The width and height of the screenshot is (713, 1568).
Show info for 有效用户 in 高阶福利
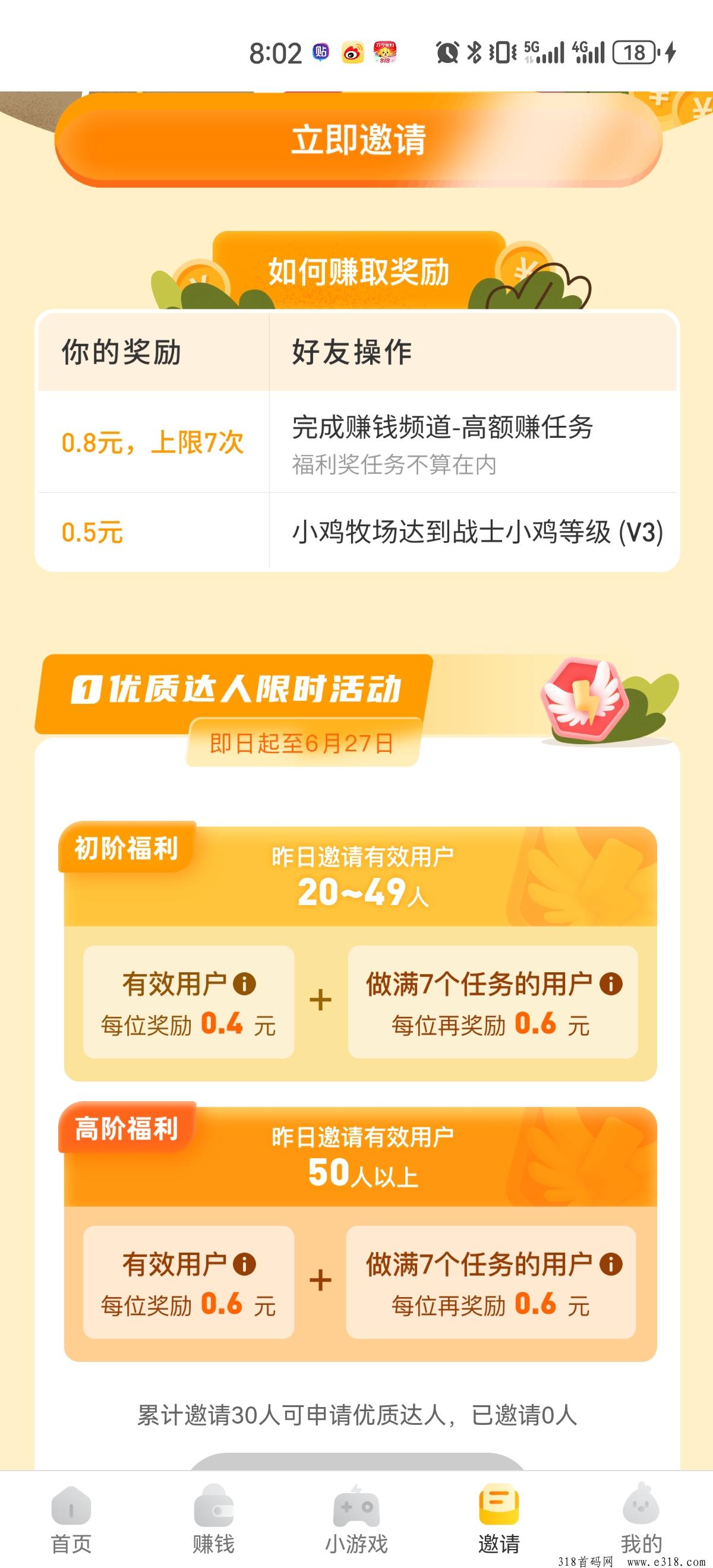click(x=245, y=1264)
